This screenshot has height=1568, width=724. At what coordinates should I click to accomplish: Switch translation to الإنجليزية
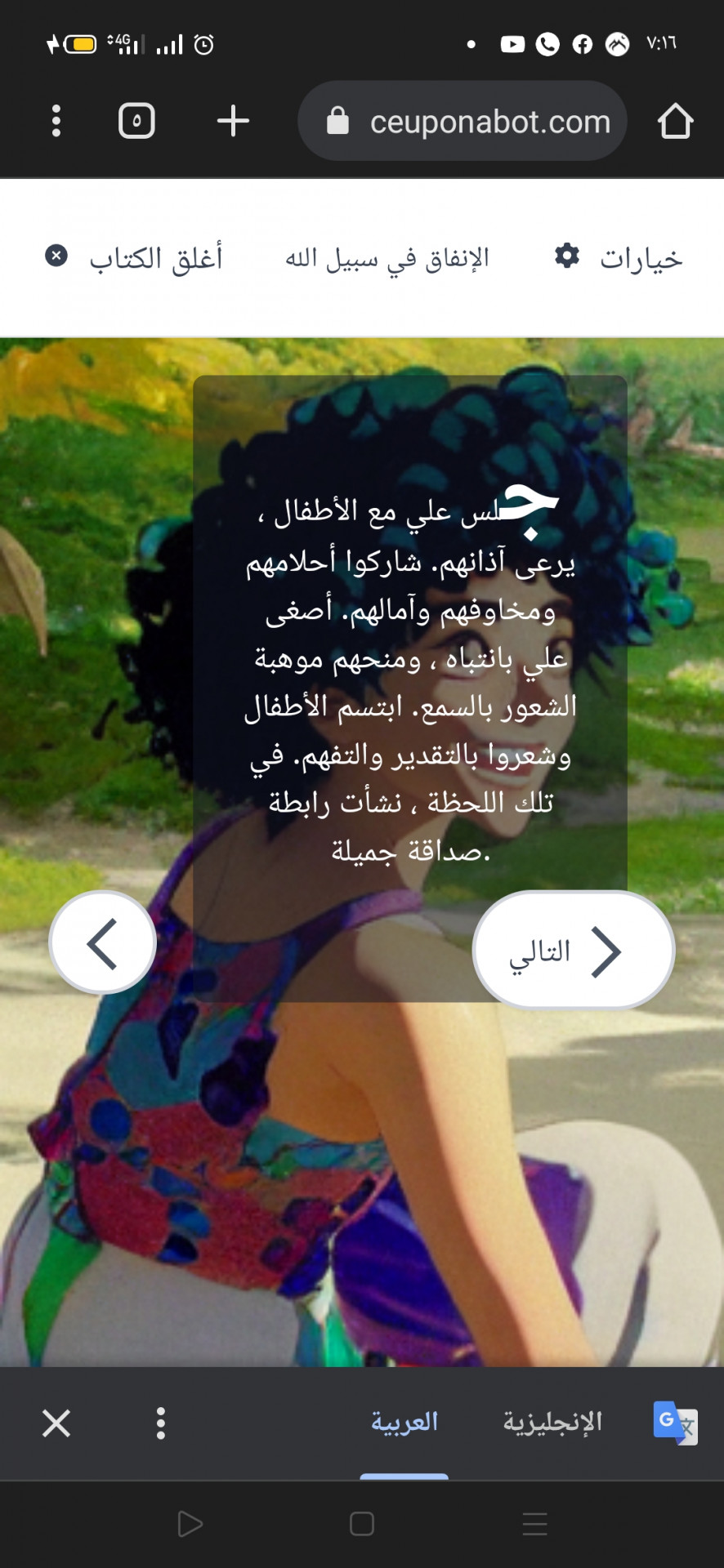[552, 1422]
